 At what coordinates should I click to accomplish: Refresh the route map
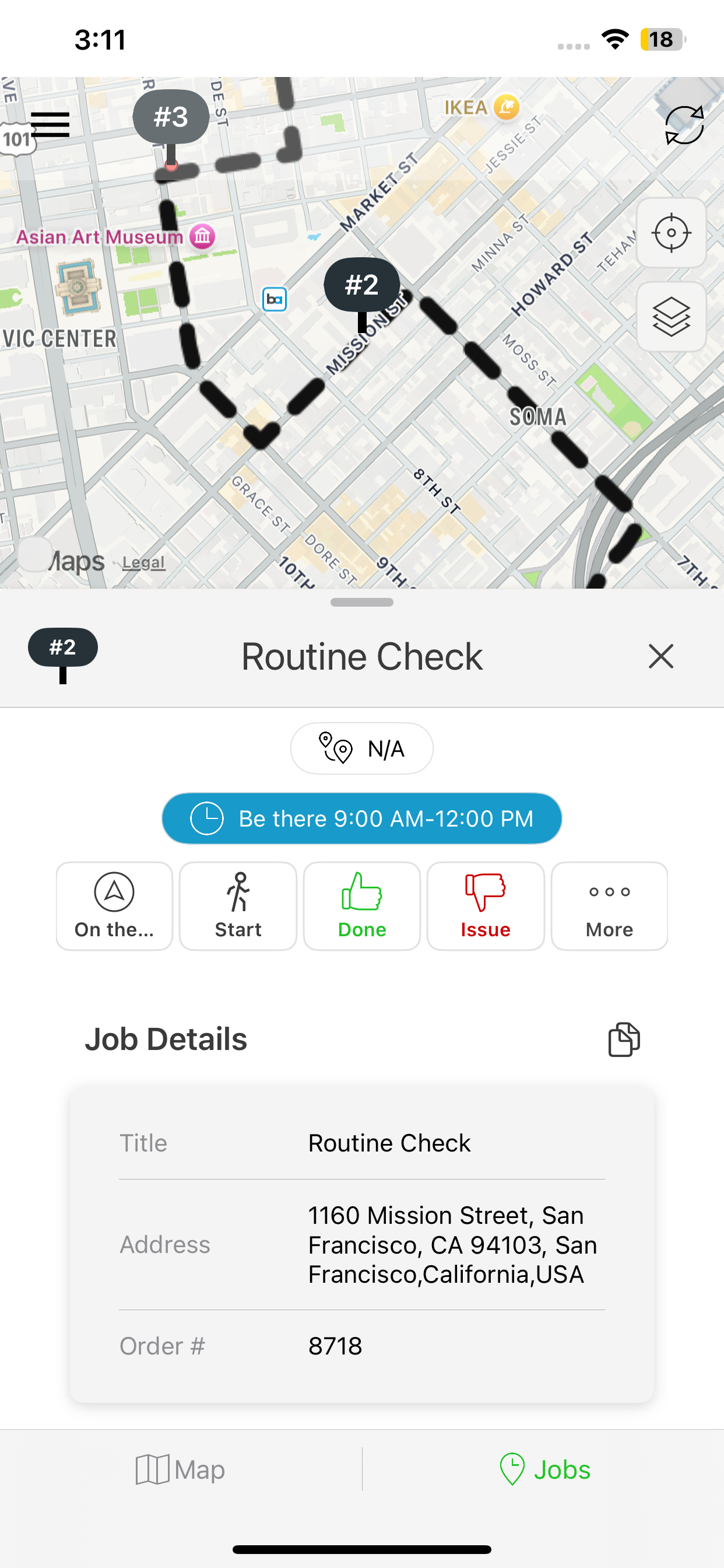coord(684,125)
